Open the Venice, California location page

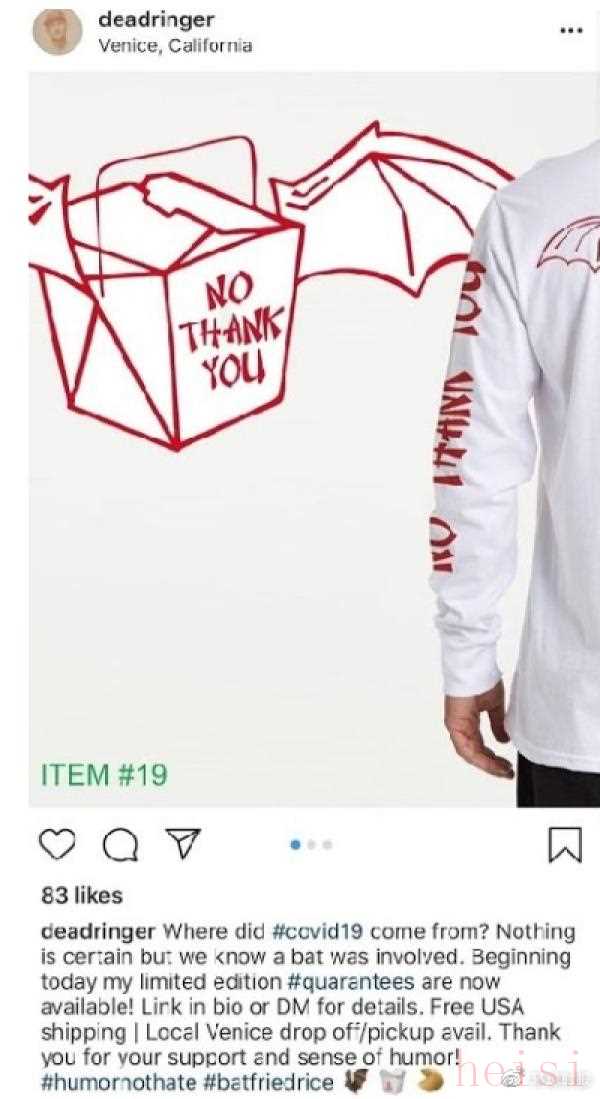tap(174, 46)
